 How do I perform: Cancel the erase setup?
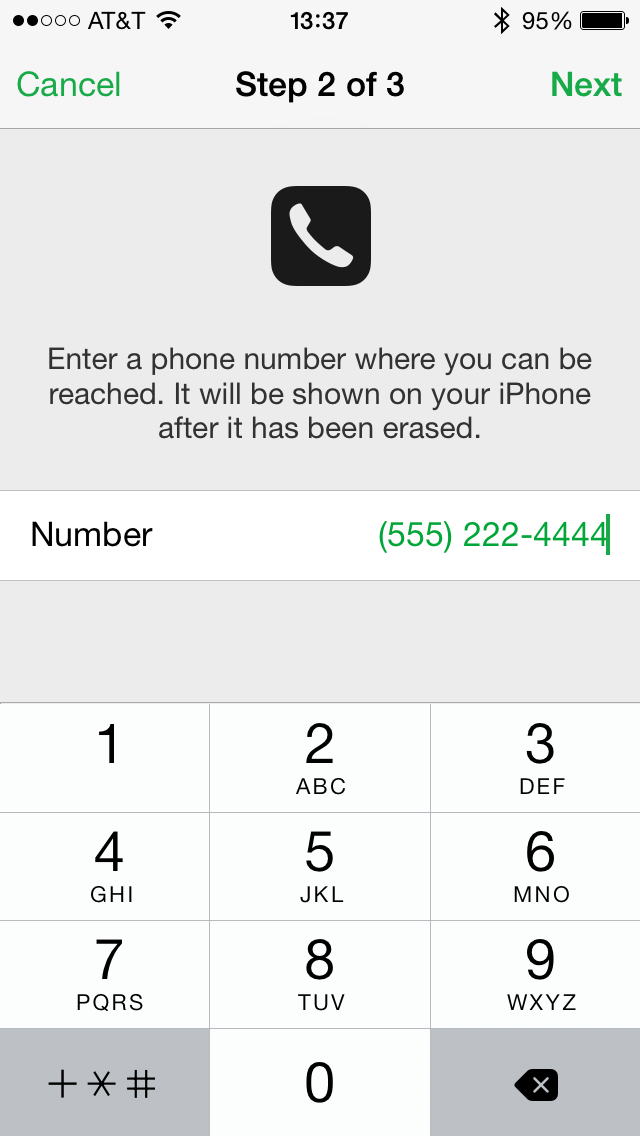point(69,85)
